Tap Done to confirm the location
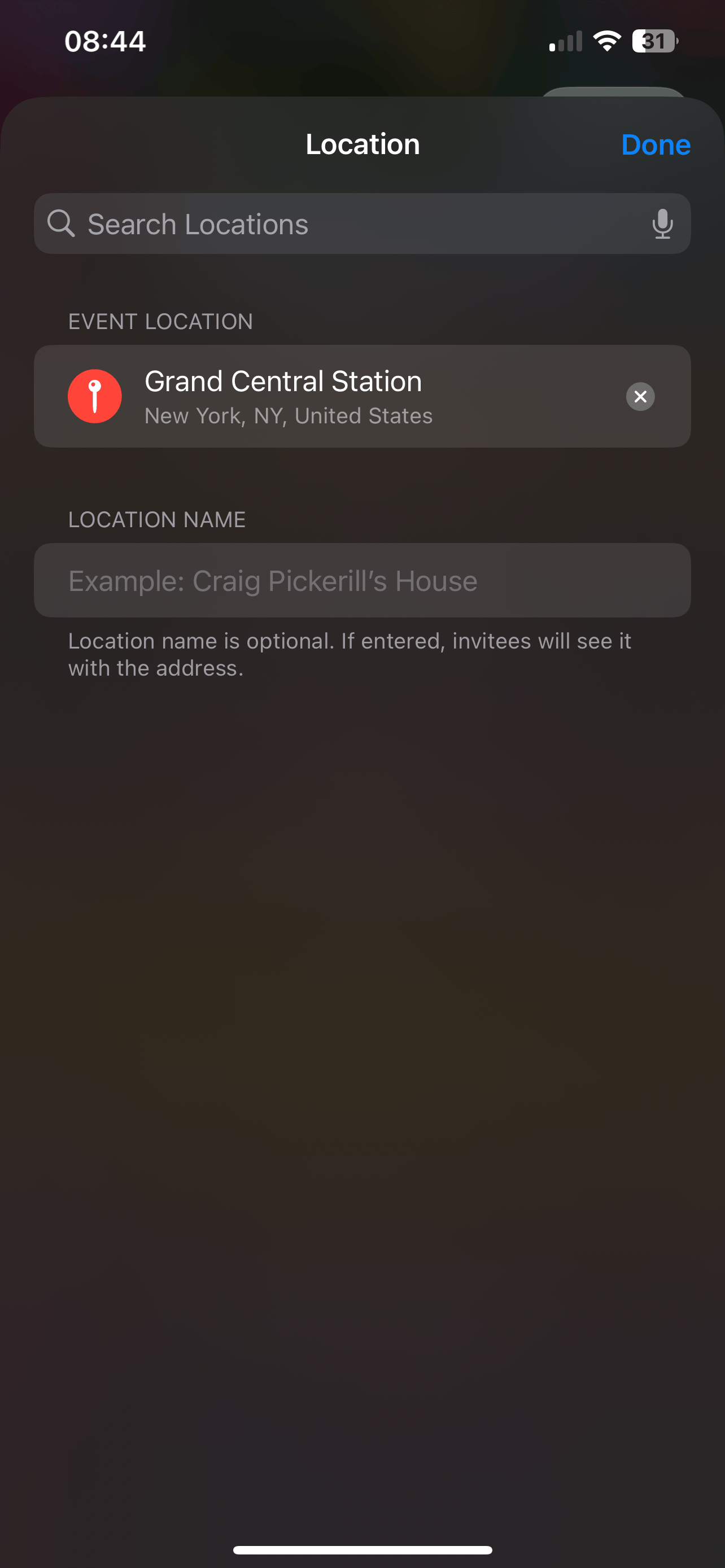725x1568 pixels. tap(656, 145)
